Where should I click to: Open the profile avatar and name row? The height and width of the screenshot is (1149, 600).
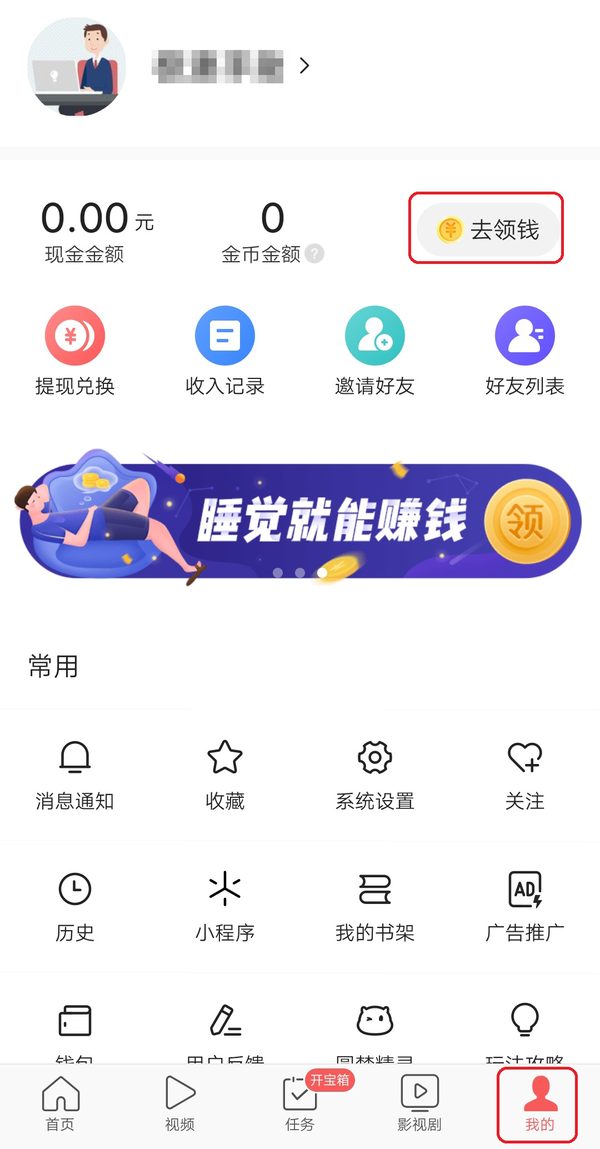[170, 66]
